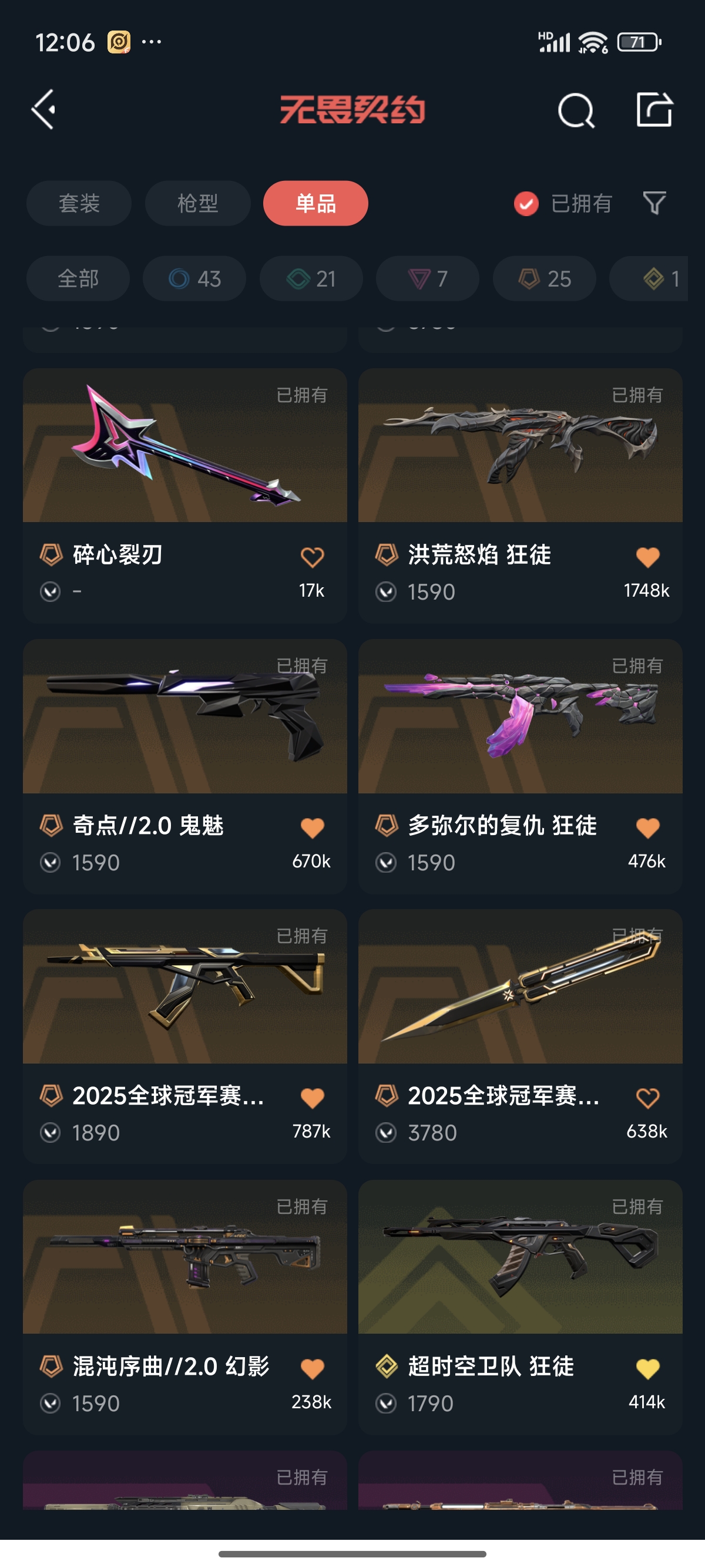This screenshot has height=1568, width=705.
Task: Switch to the 枪型 tab
Action: (x=197, y=203)
